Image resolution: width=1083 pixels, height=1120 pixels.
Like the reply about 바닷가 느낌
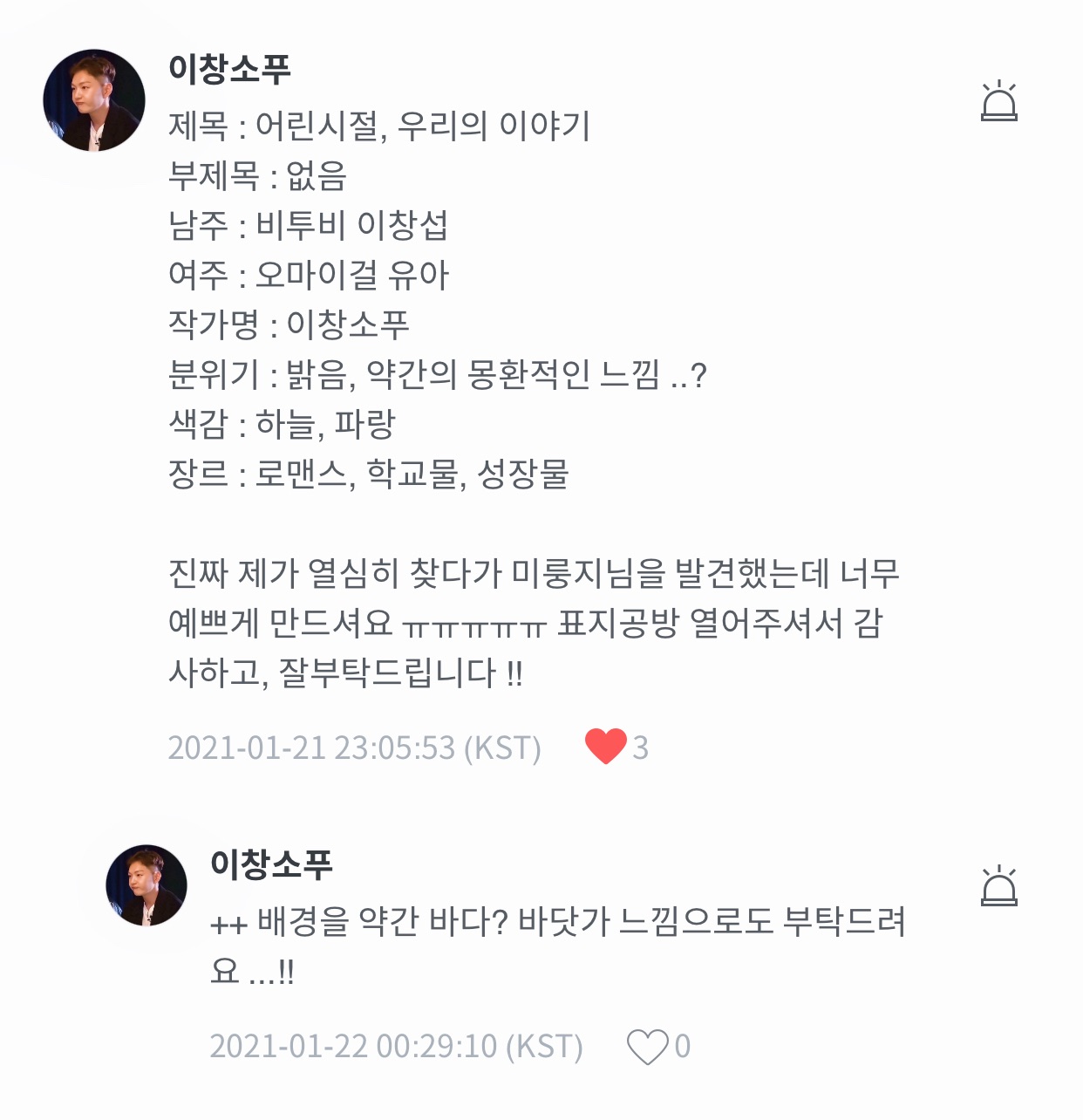[x=647, y=1046]
